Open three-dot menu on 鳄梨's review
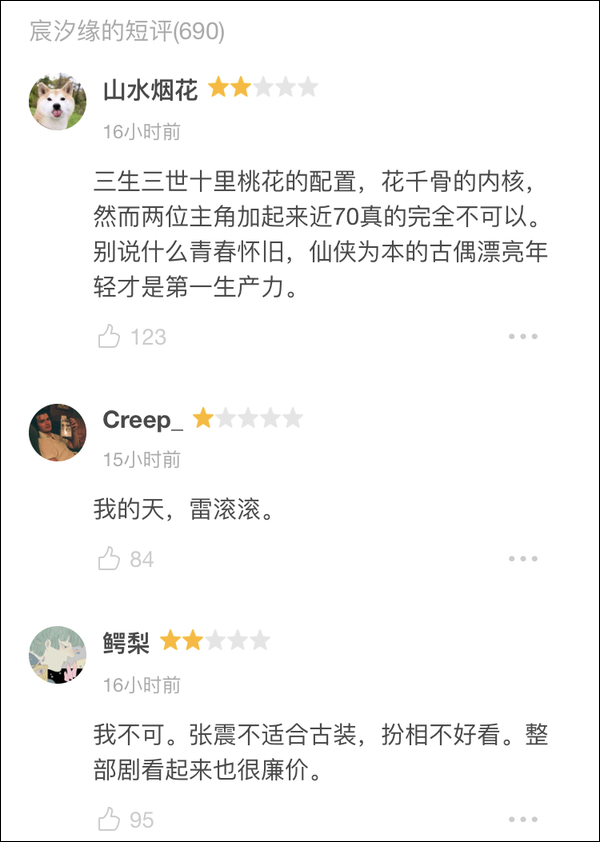The height and width of the screenshot is (842, 600). click(523, 820)
